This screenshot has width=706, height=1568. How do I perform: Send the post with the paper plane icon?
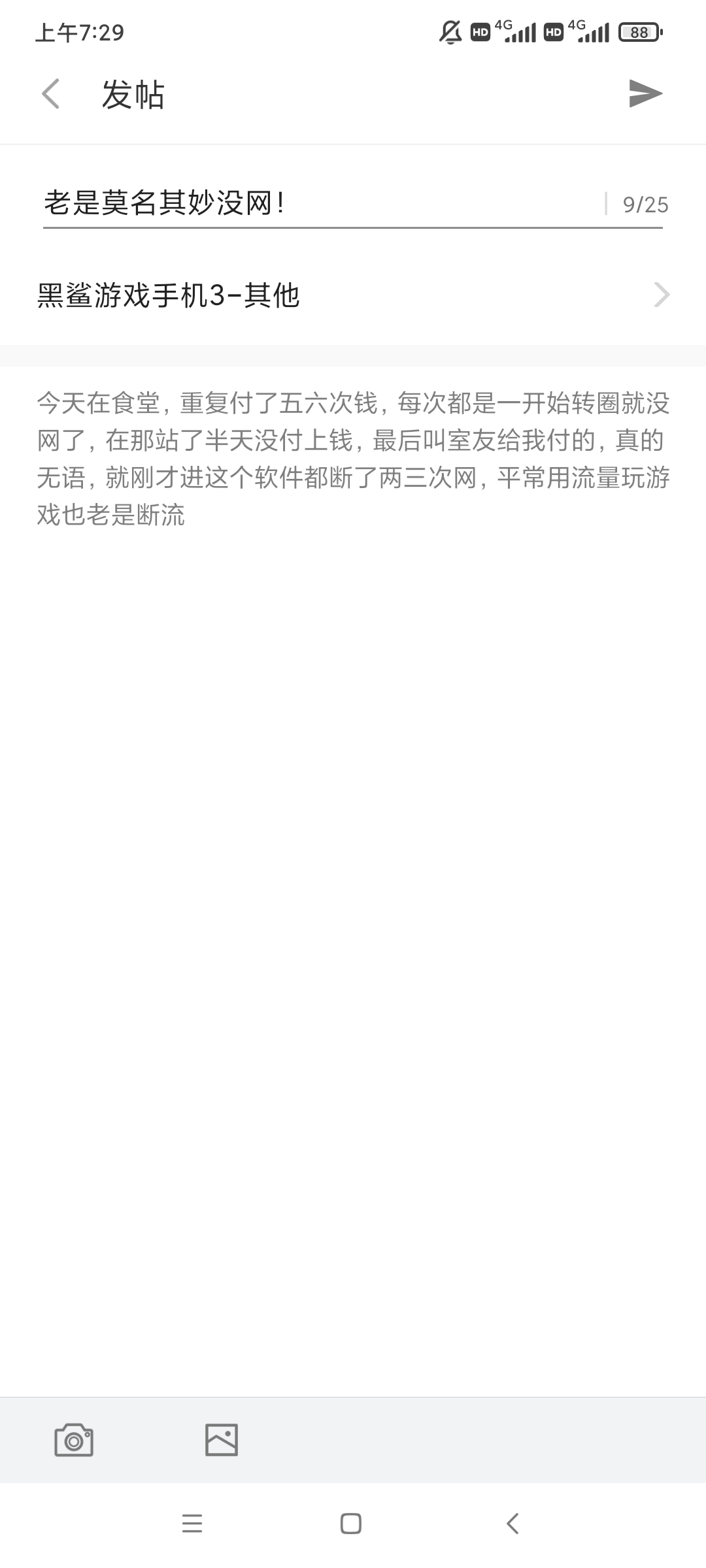tap(645, 93)
